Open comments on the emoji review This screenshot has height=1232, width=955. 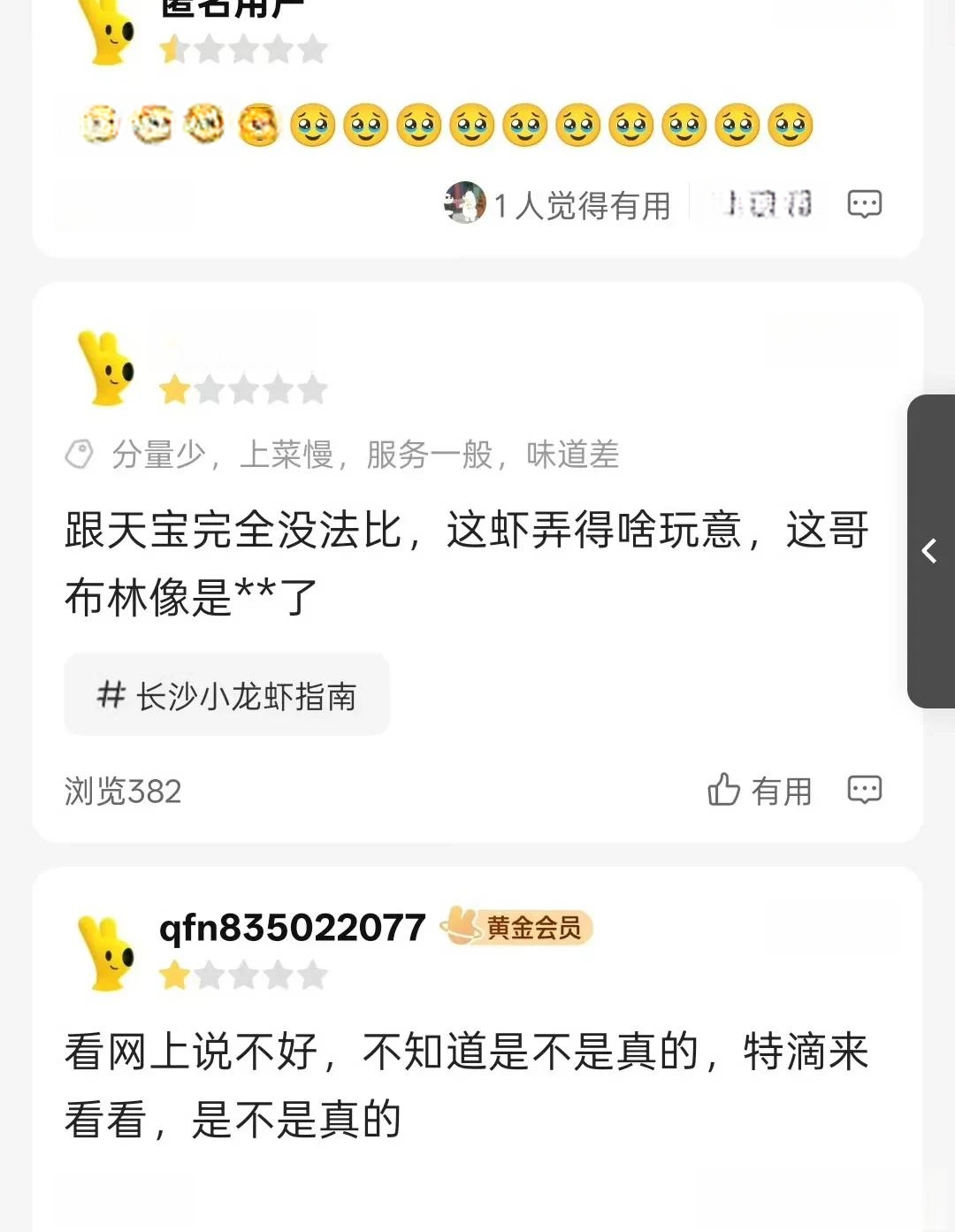point(864,204)
